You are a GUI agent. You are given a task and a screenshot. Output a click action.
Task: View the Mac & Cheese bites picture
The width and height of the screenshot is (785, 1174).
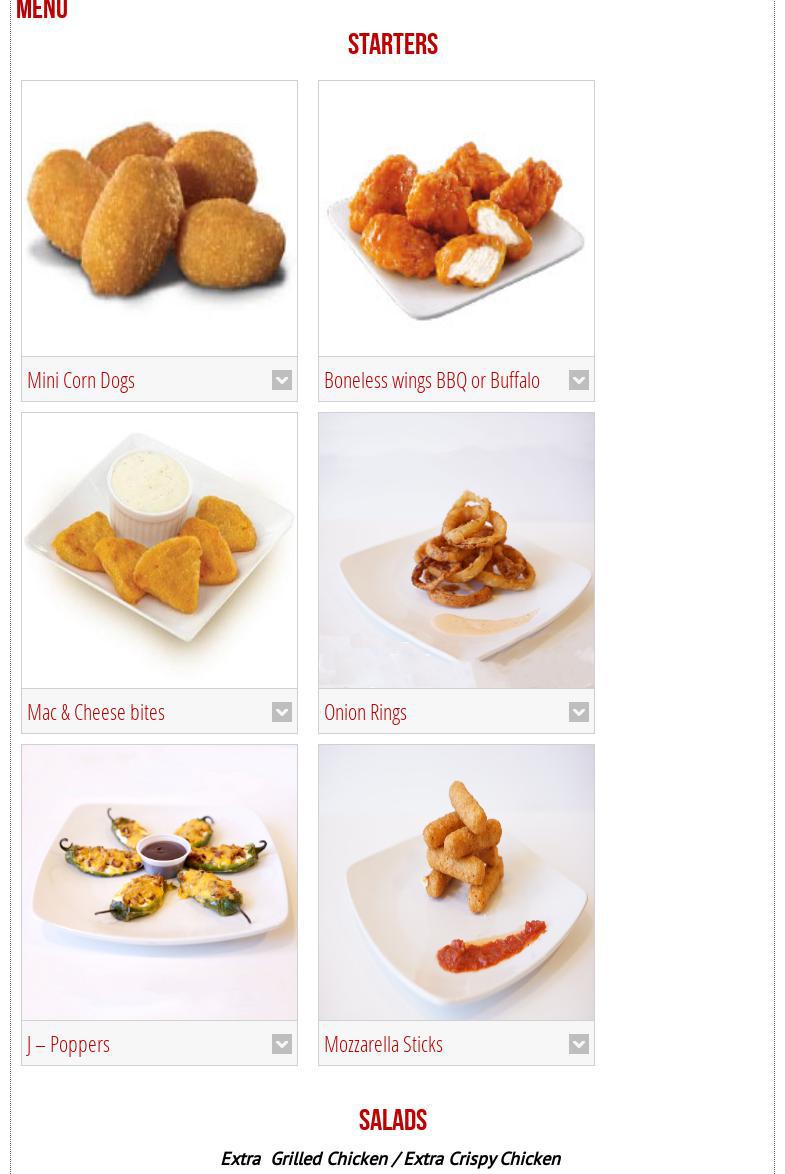[159, 550]
